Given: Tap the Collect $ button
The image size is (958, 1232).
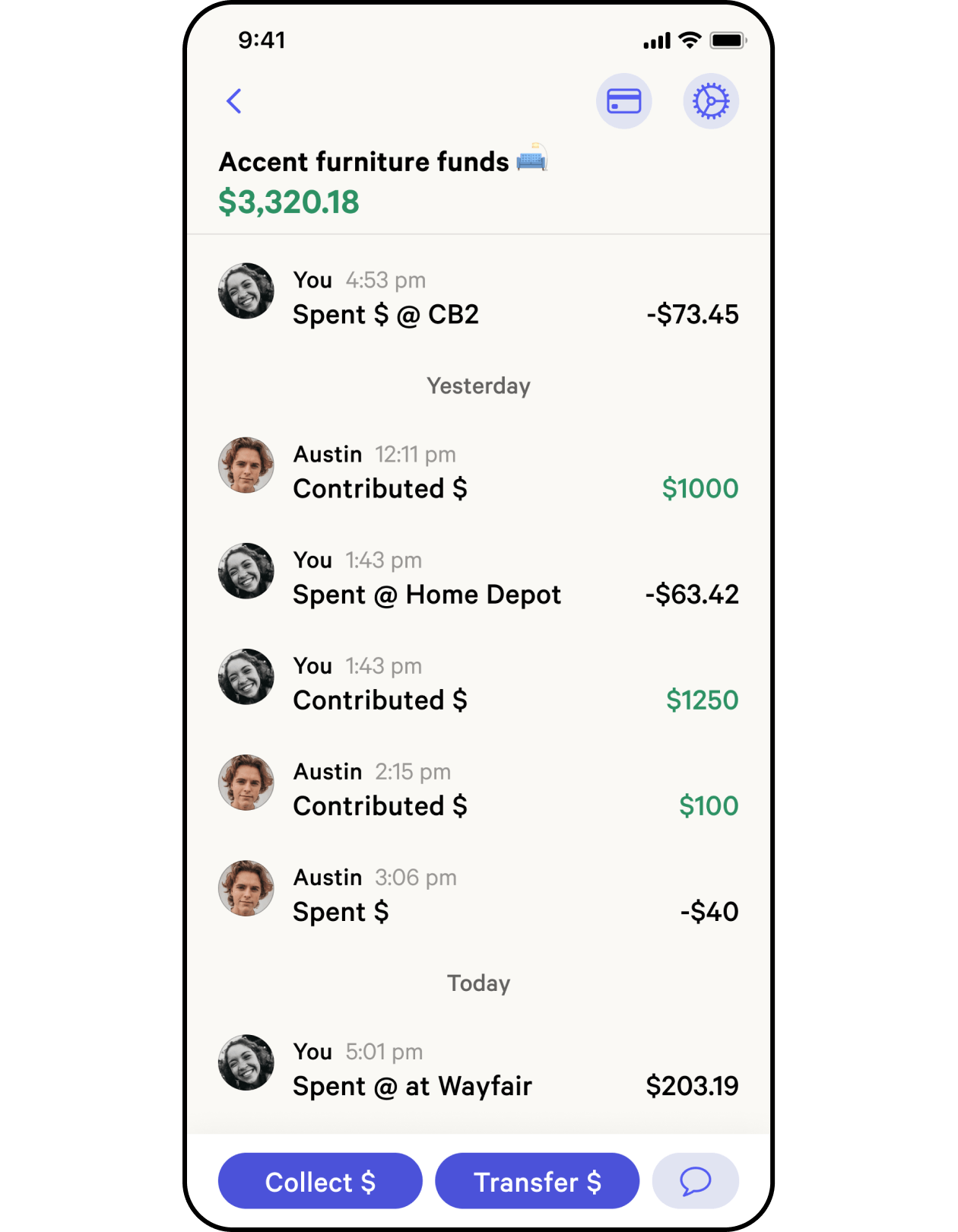Looking at the screenshot, I should pyautogui.click(x=320, y=1181).
